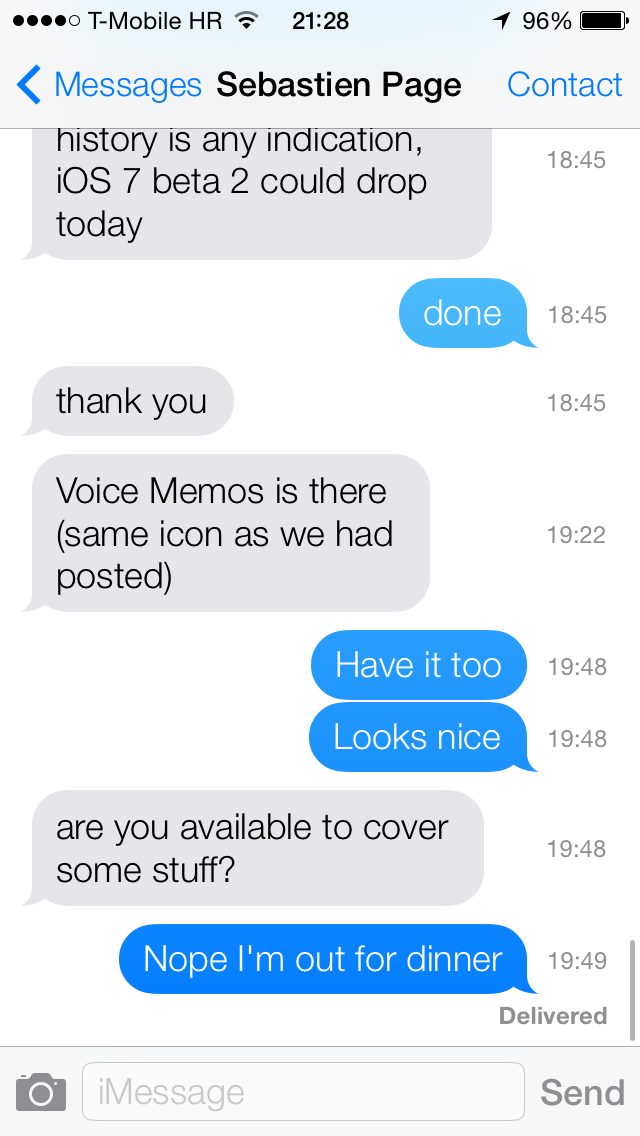Open the Contact details
Image resolution: width=640 pixels, height=1136 pixels.
pyautogui.click(x=565, y=85)
